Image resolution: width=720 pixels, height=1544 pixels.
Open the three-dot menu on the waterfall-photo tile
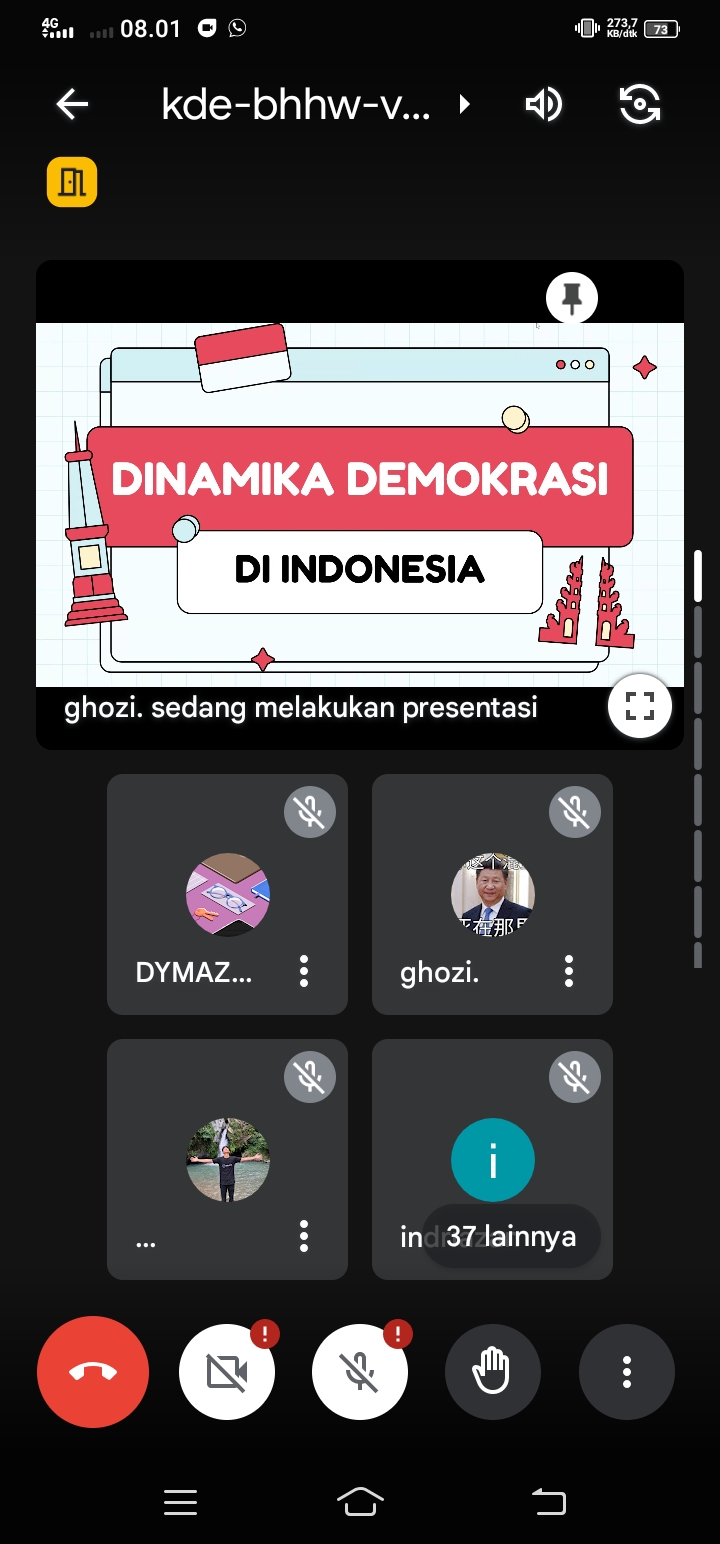(304, 1236)
